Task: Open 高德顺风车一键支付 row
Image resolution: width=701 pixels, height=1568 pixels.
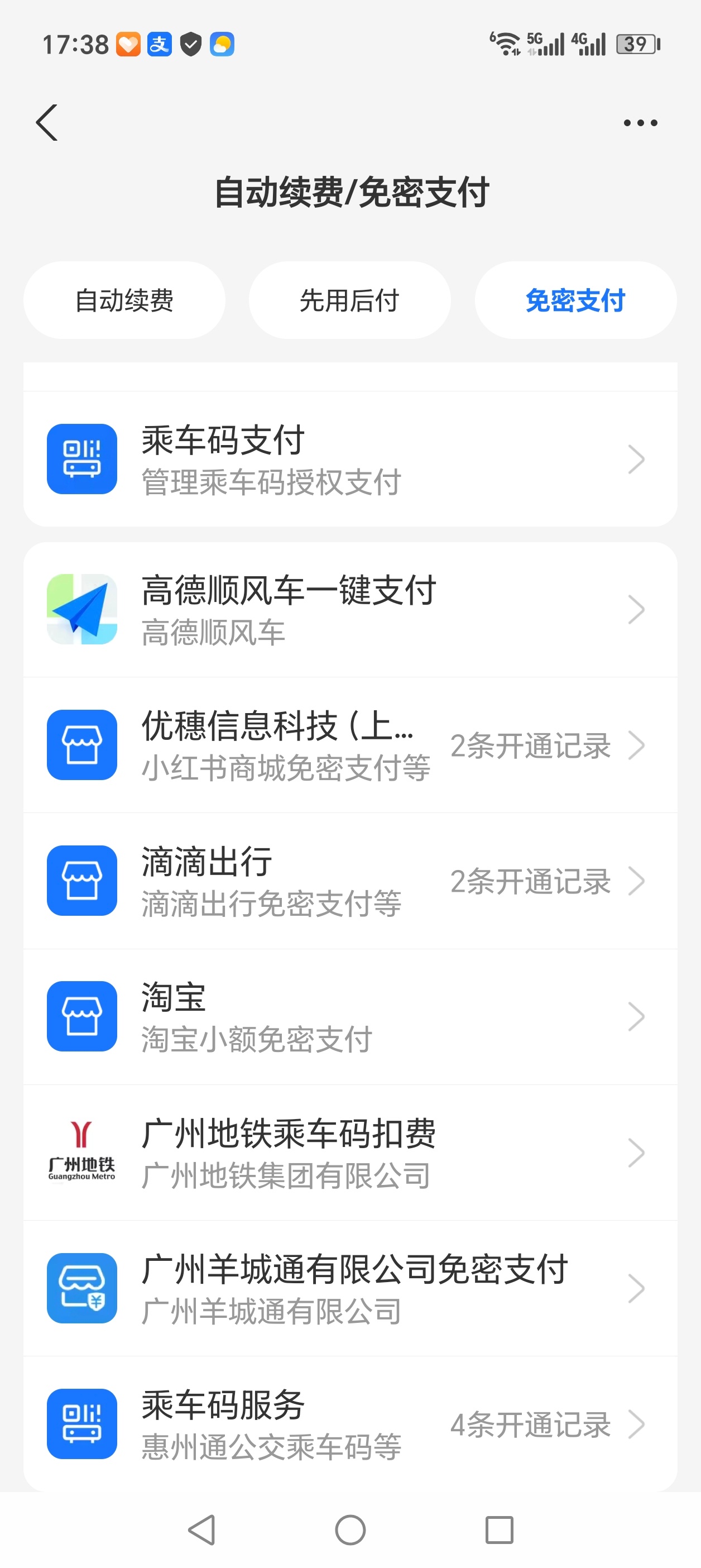Action: point(350,609)
